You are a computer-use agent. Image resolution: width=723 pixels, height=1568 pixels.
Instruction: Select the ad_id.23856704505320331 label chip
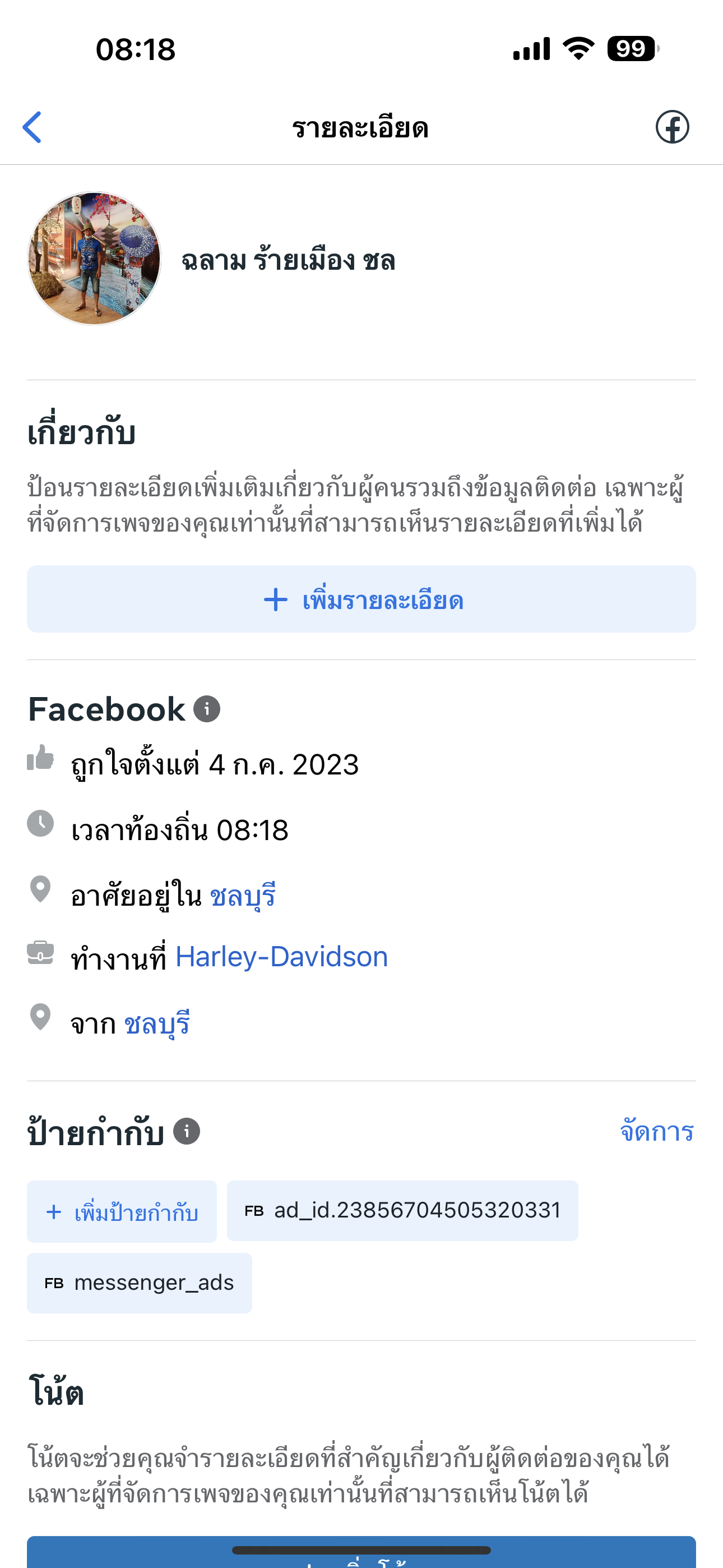point(402,1211)
